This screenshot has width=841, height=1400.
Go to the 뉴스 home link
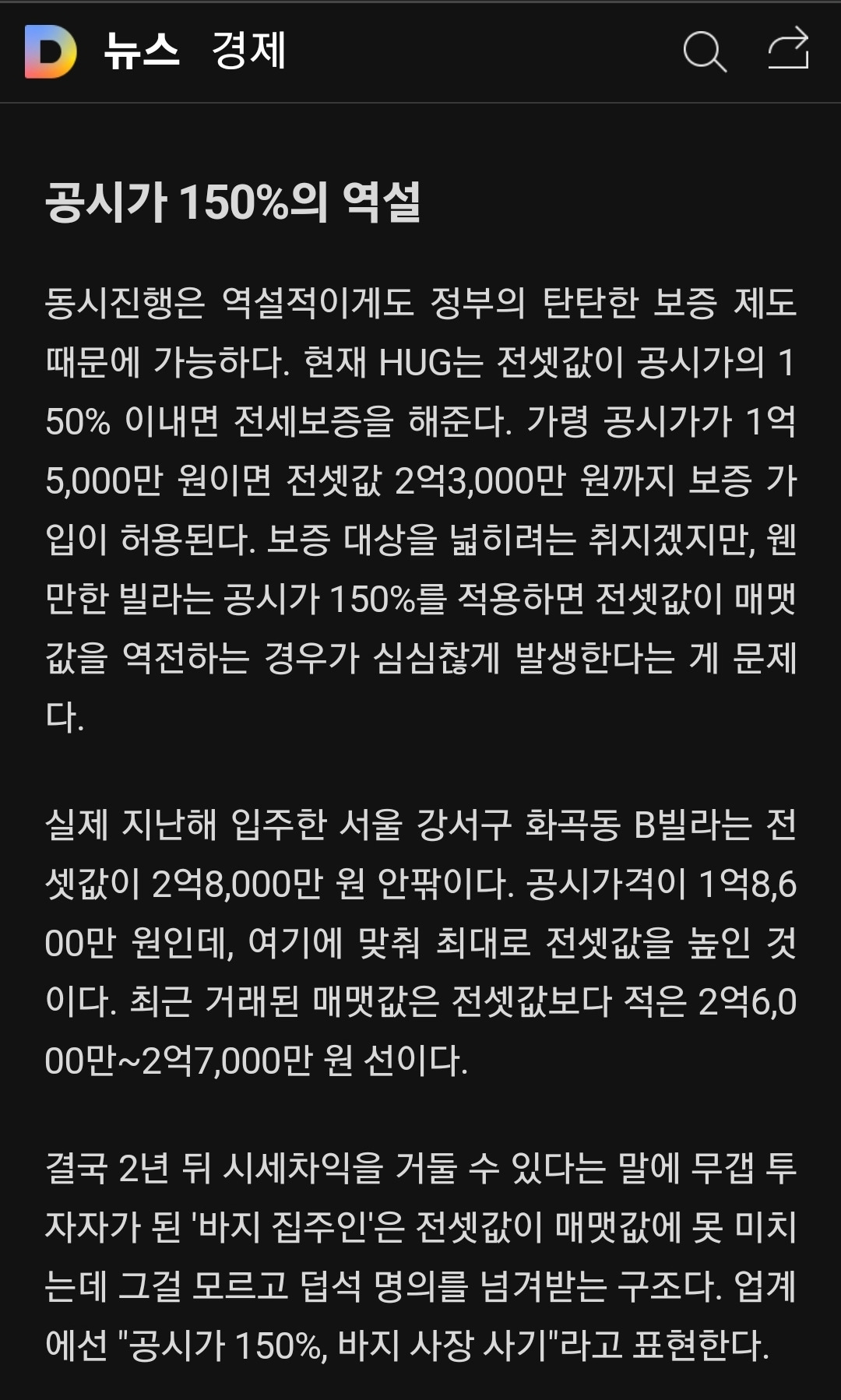tap(143, 51)
